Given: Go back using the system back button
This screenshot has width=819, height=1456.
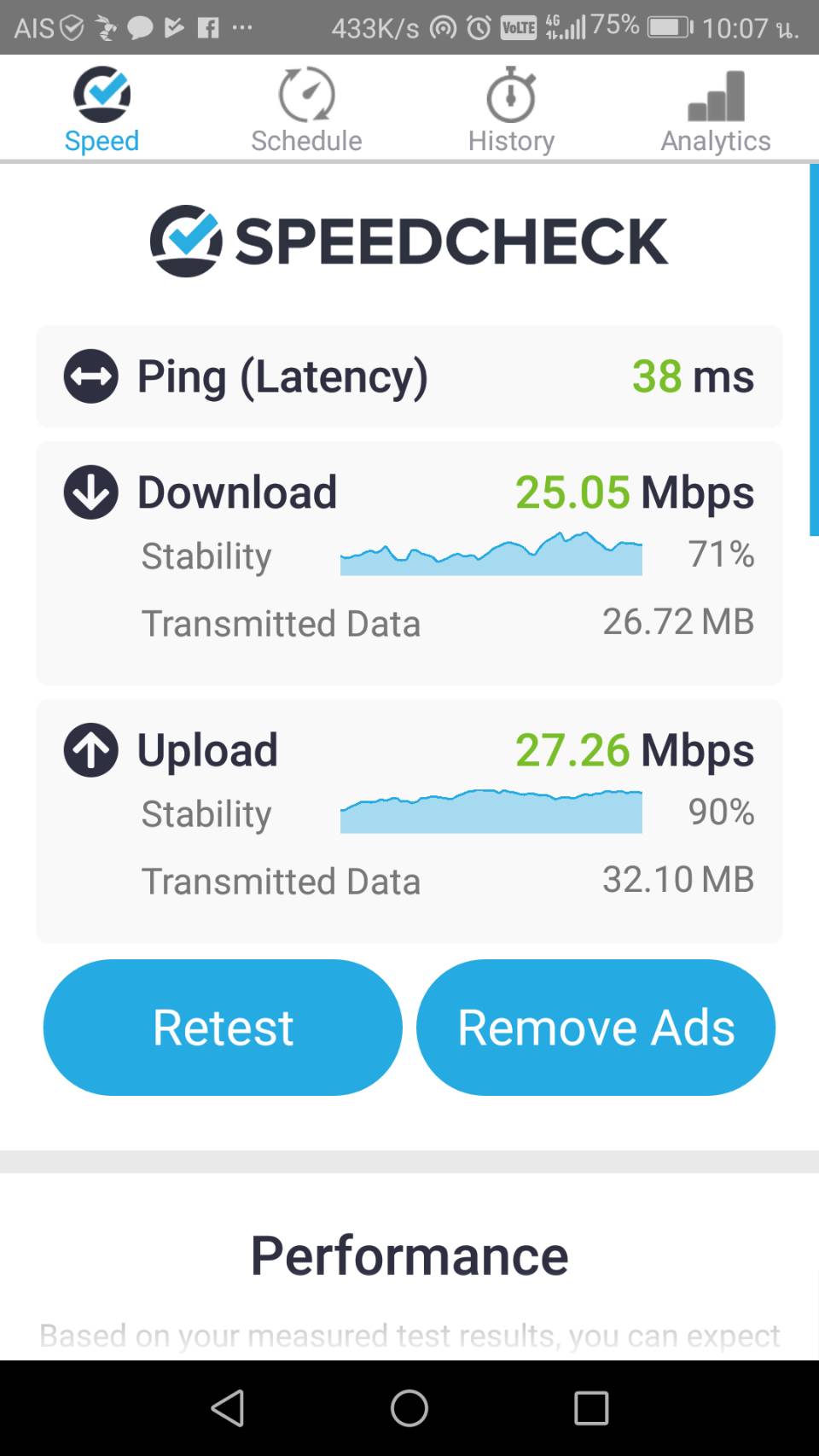Looking at the screenshot, I should [228, 1408].
